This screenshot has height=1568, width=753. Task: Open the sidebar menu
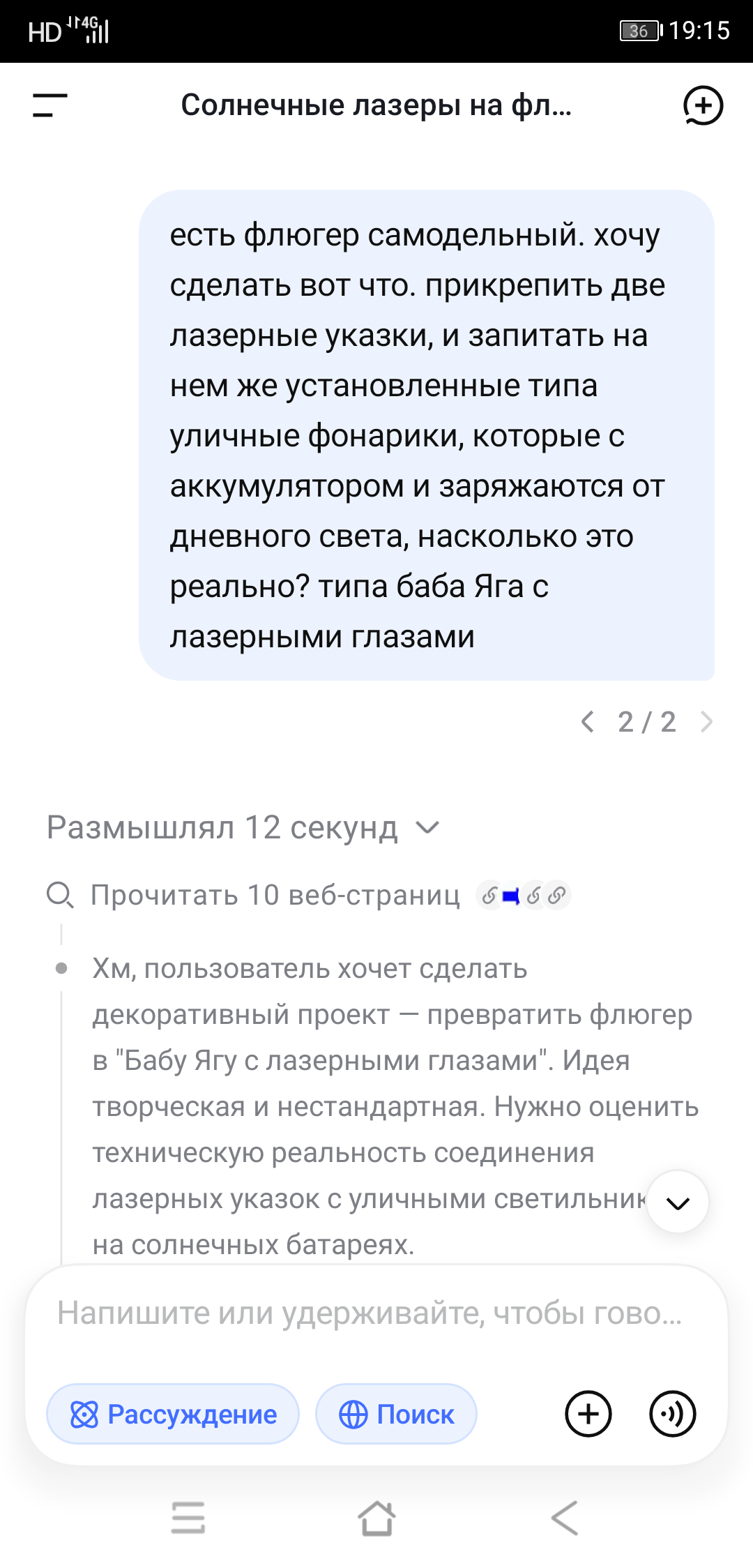click(x=50, y=105)
